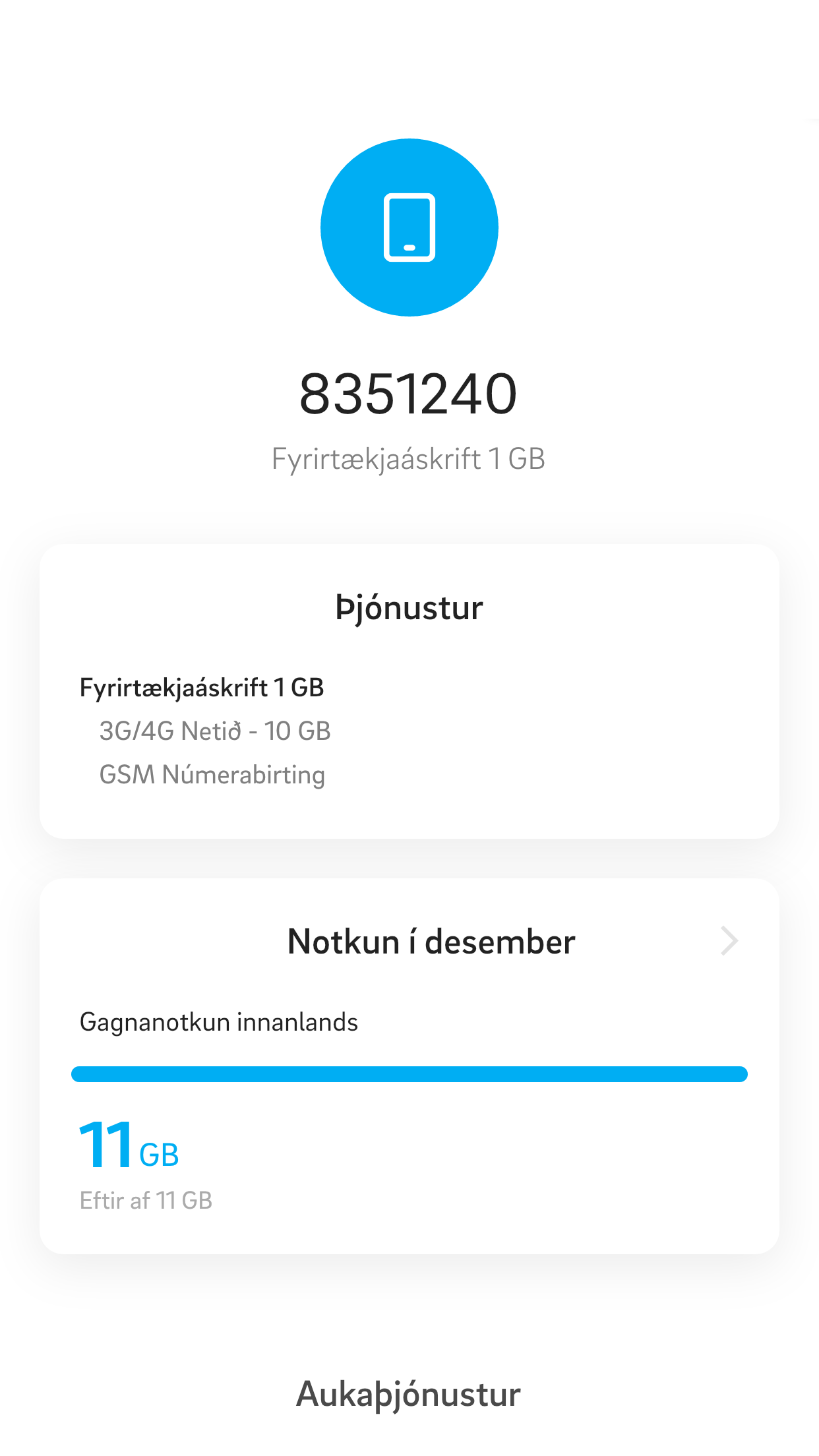Tap the chevron next to Notkun í desember

pos(728,941)
